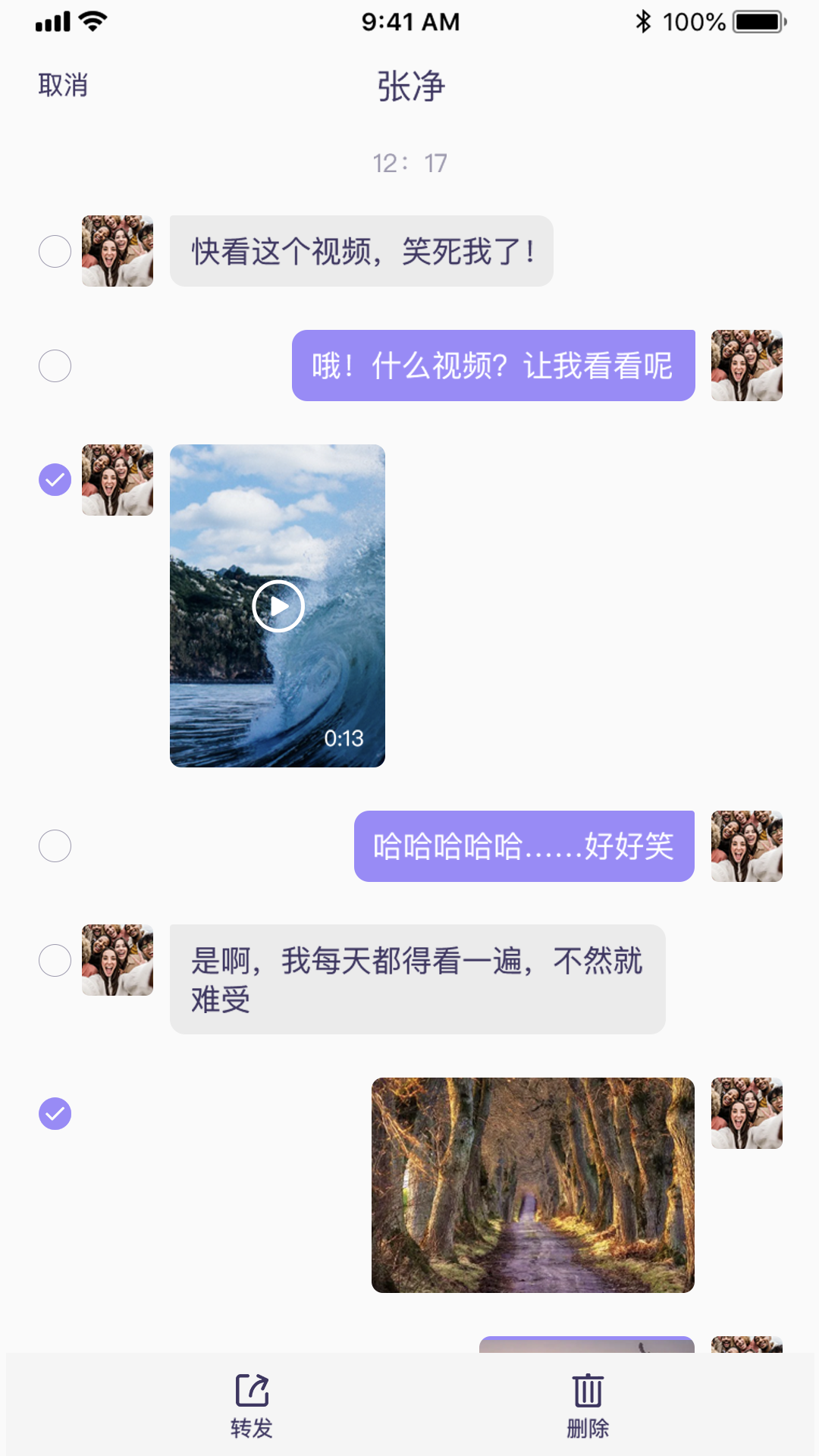Tap 取消 to cancel selection mode
The width and height of the screenshot is (819, 1456).
(x=63, y=85)
